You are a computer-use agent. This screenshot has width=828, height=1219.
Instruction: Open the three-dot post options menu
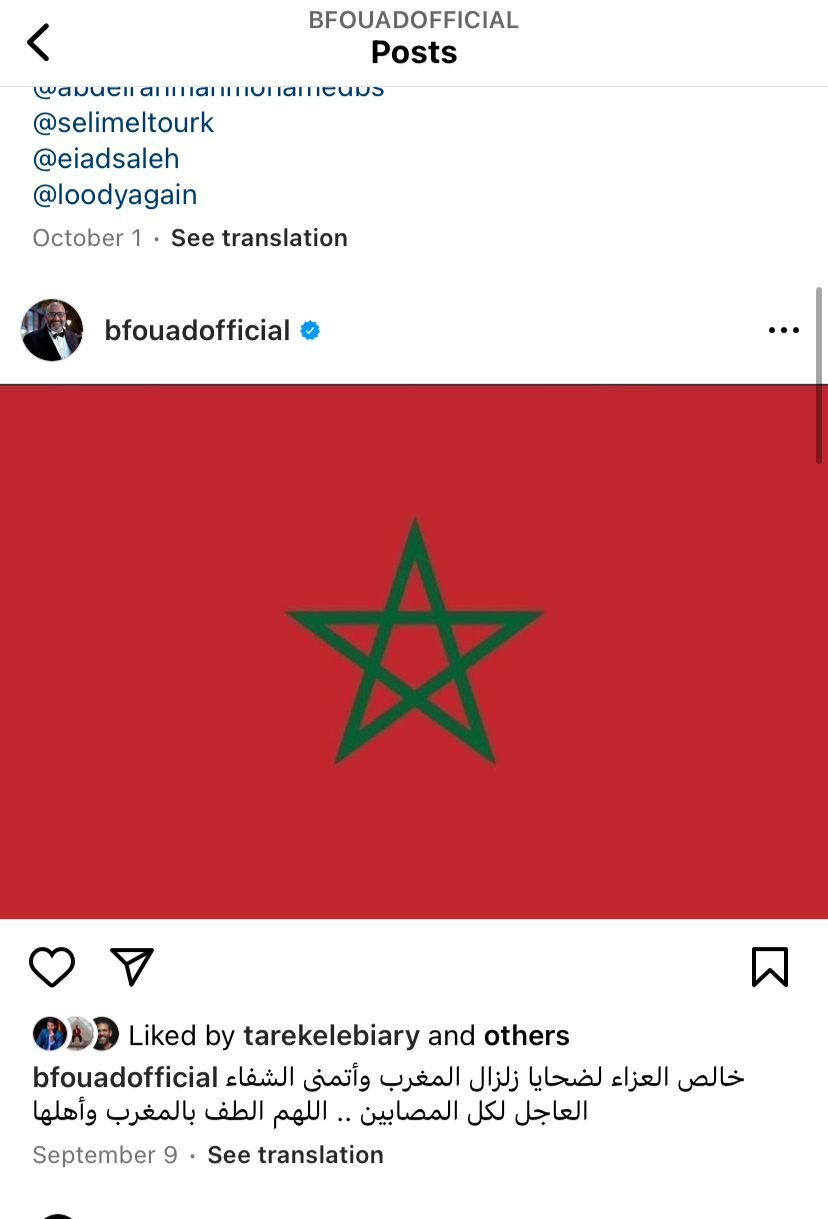[x=783, y=330]
